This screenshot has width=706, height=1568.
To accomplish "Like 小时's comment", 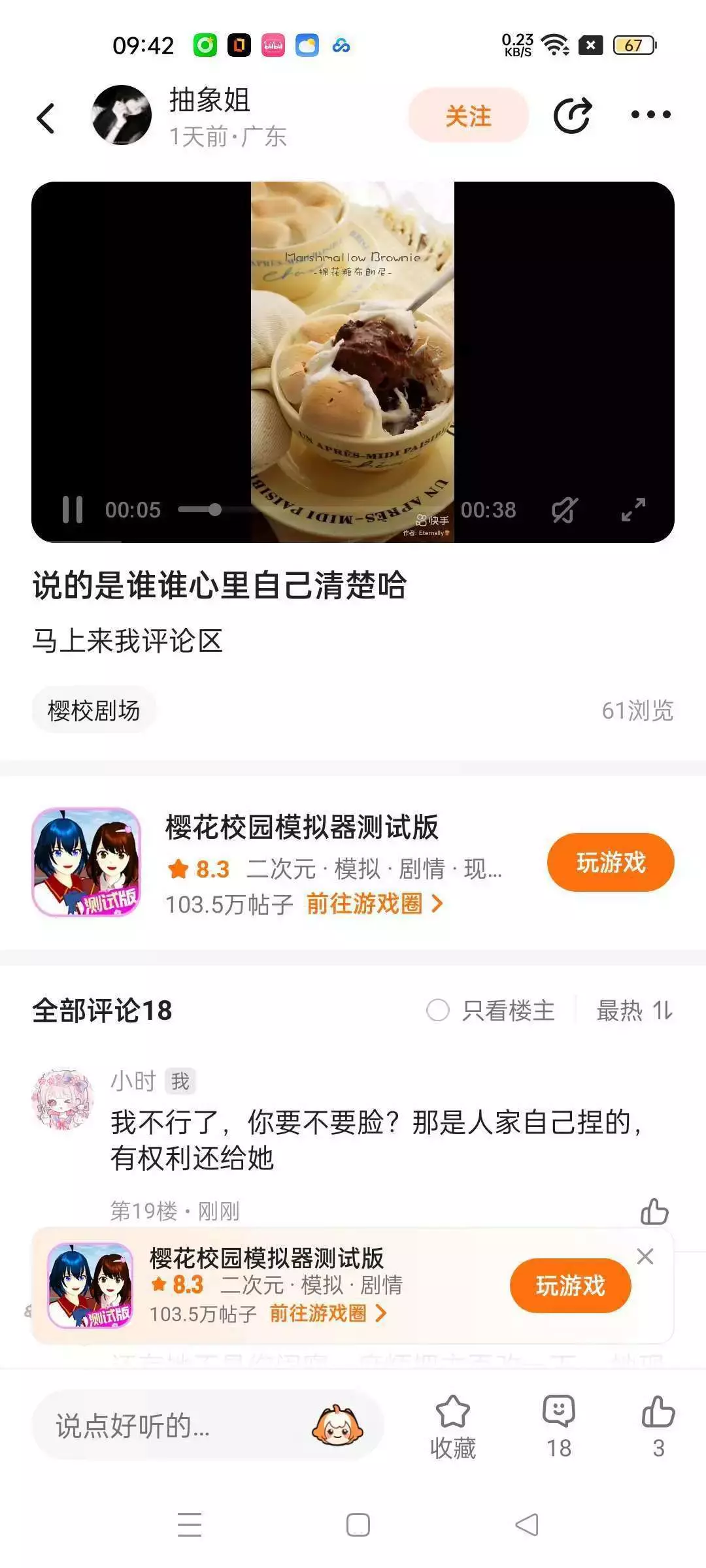I will tap(654, 1212).
